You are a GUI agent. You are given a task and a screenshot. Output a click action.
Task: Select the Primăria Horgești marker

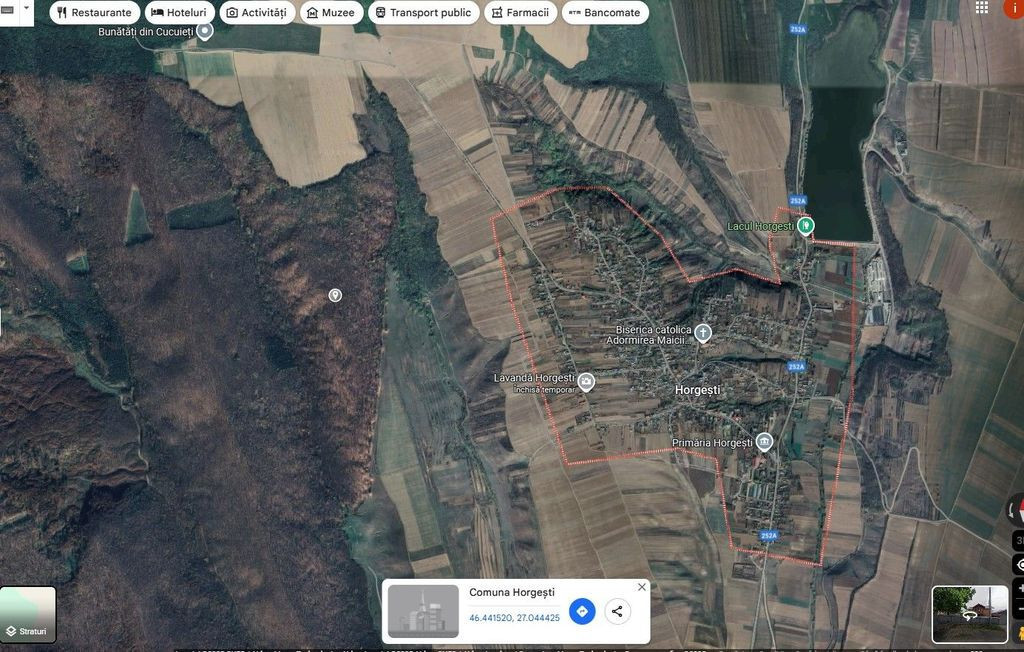click(765, 442)
